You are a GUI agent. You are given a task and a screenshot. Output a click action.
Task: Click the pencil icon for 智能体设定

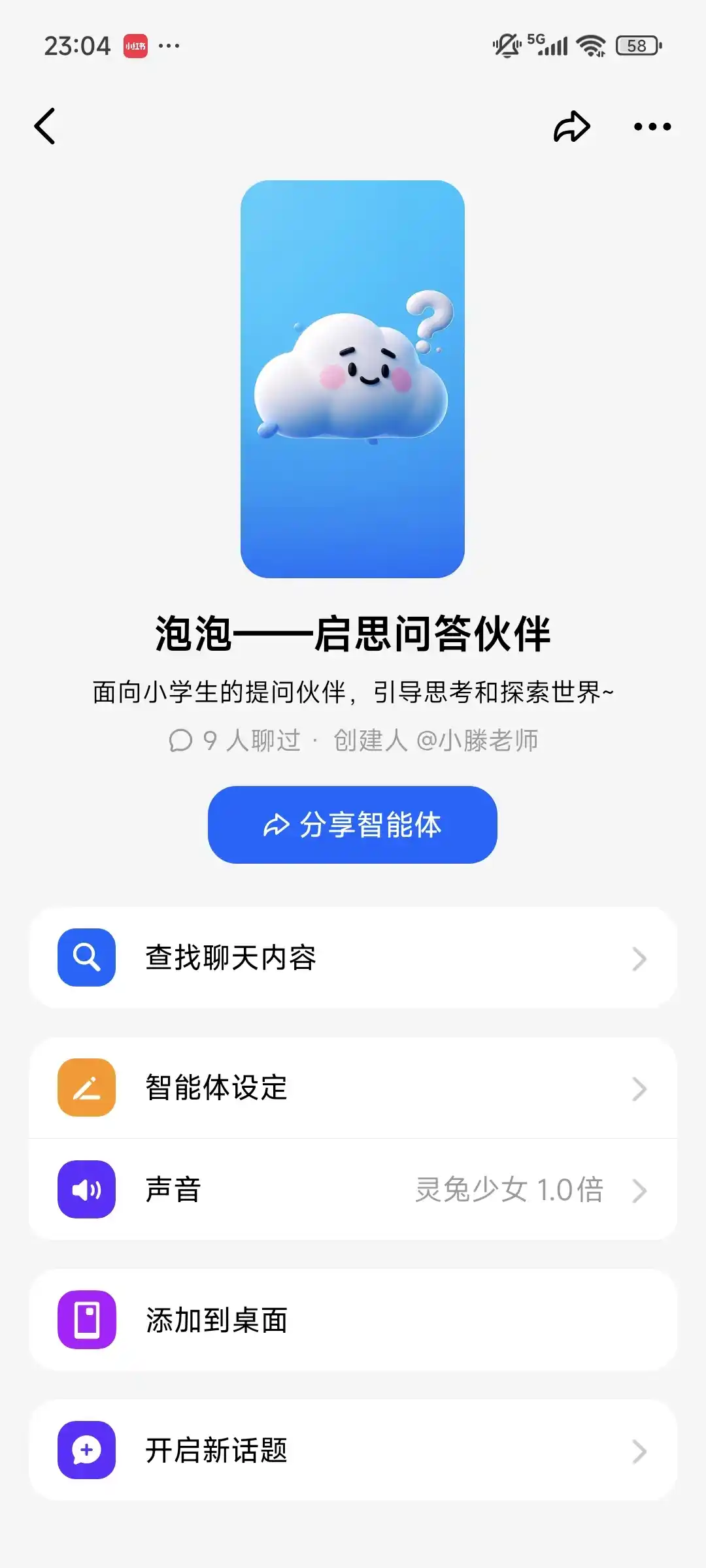(x=86, y=1087)
